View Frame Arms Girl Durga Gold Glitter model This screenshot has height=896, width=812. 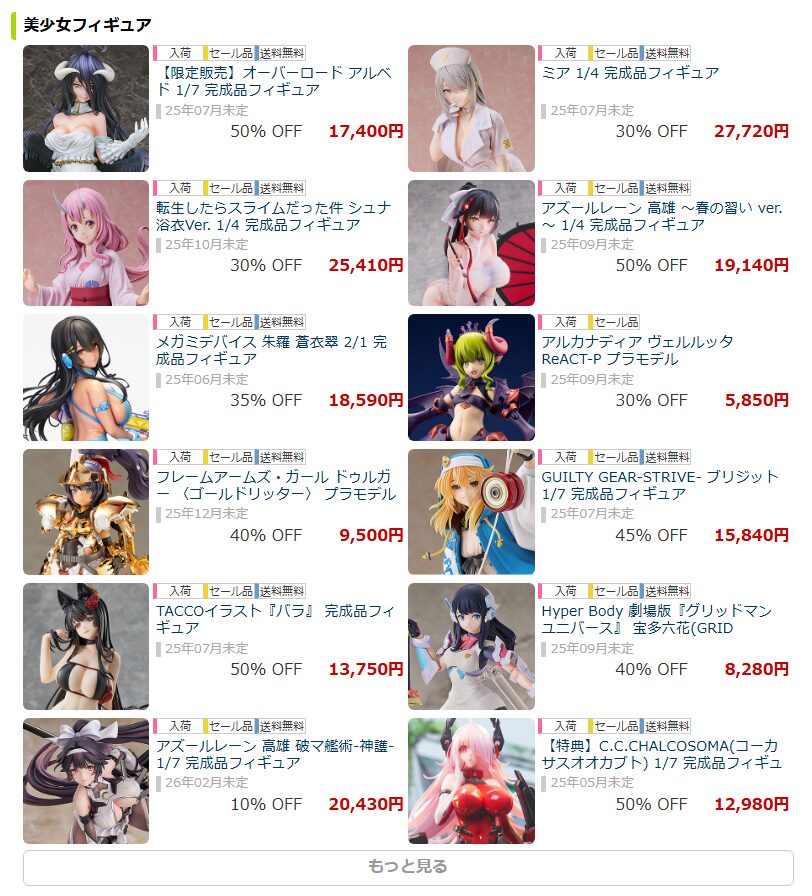coord(275,485)
